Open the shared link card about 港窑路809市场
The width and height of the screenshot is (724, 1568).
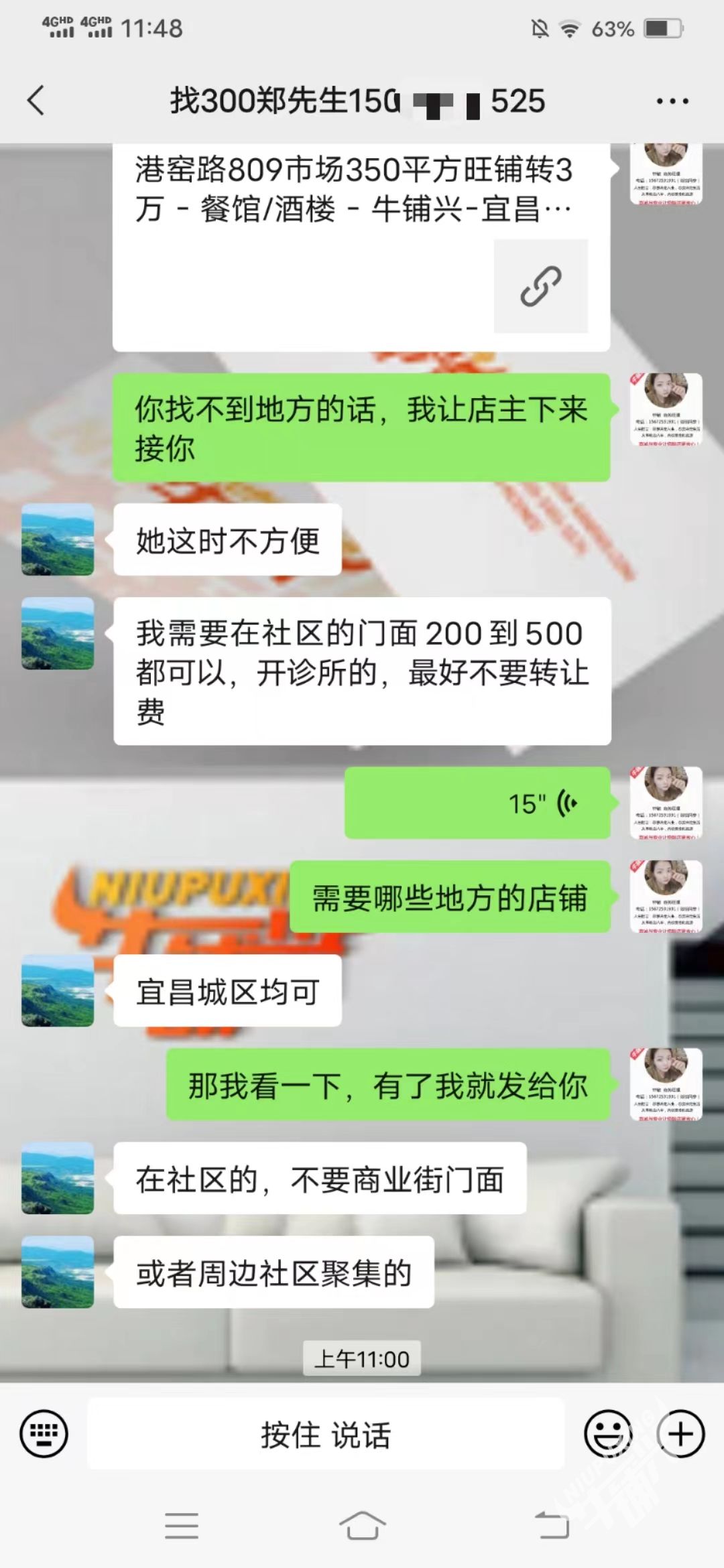(x=361, y=247)
